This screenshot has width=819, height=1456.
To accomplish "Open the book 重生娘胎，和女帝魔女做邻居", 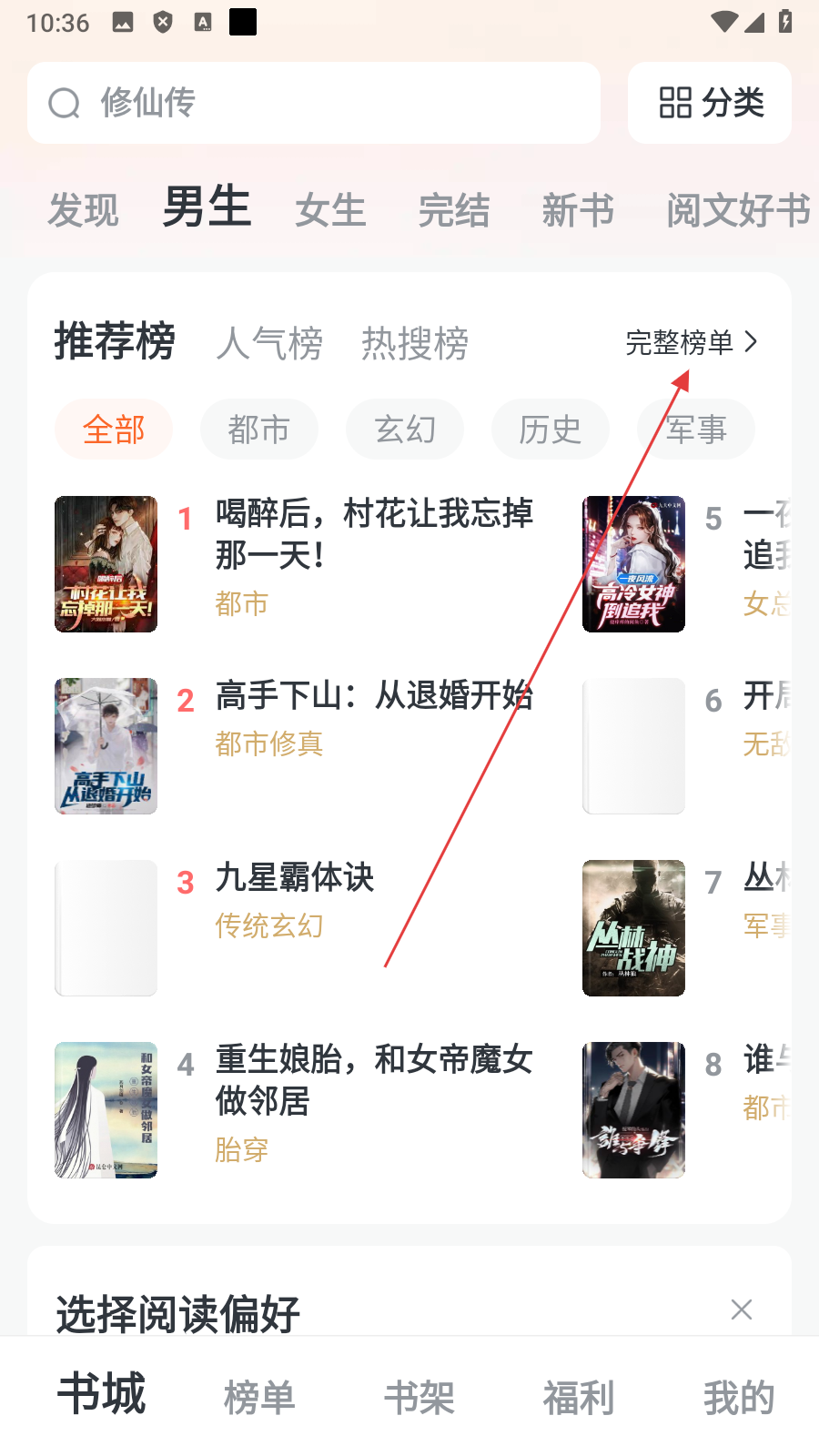I will 373,1079.
